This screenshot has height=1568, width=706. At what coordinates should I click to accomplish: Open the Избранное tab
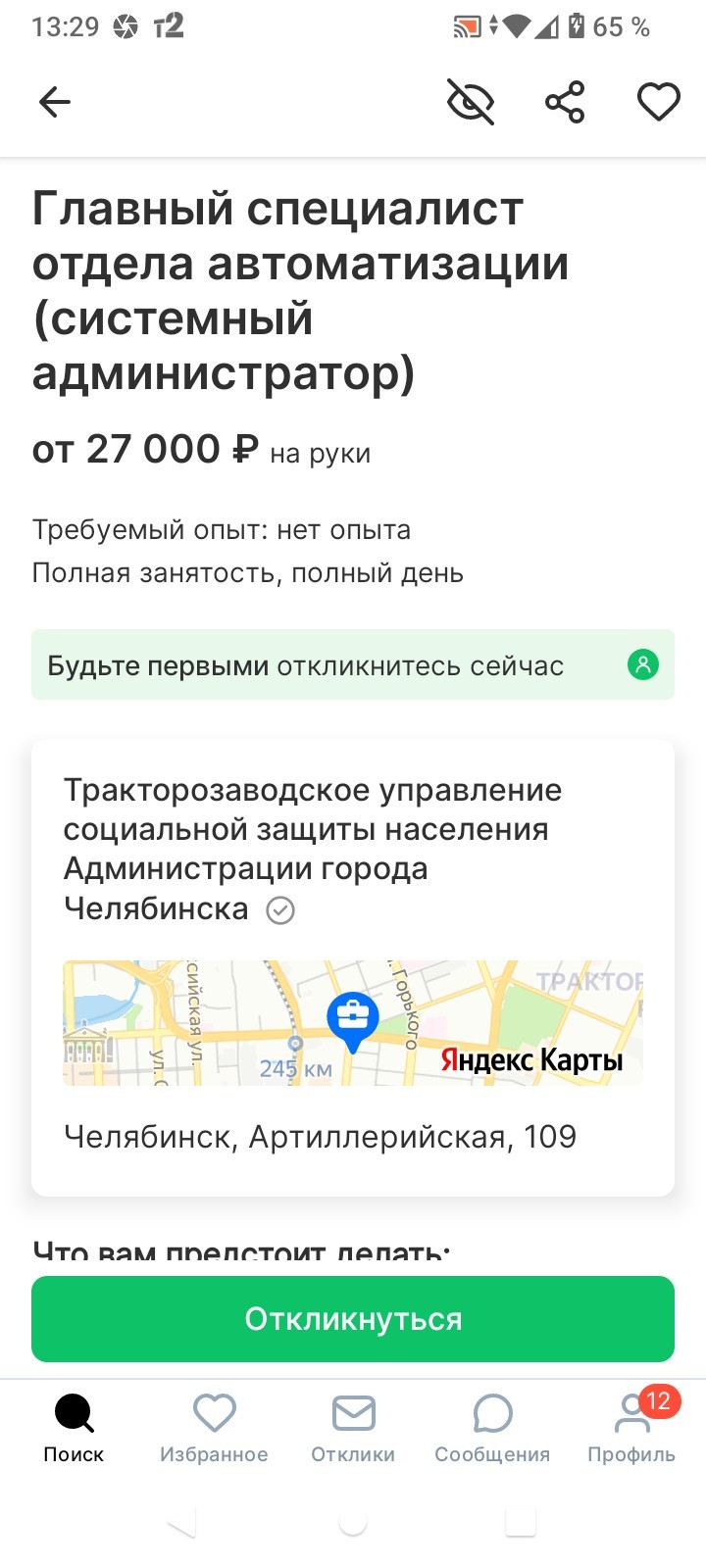pyautogui.click(x=214, y=1428)
